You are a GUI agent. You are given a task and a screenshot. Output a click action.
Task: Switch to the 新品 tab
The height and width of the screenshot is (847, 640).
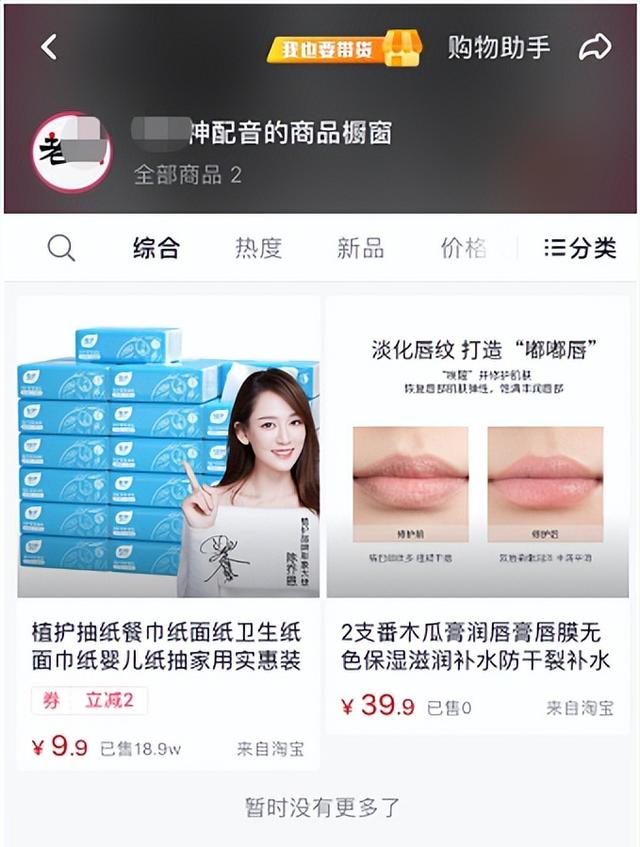360,249
